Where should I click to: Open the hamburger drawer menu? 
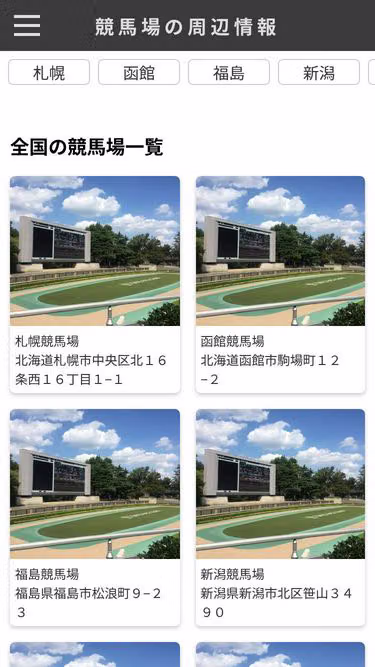(27, 26)
